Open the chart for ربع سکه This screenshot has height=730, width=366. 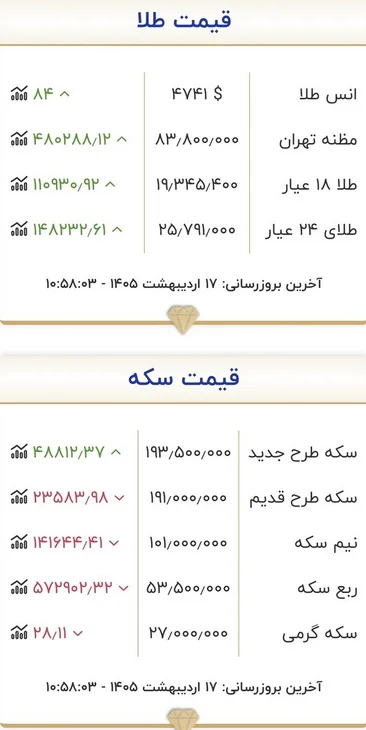click(19, 587)
